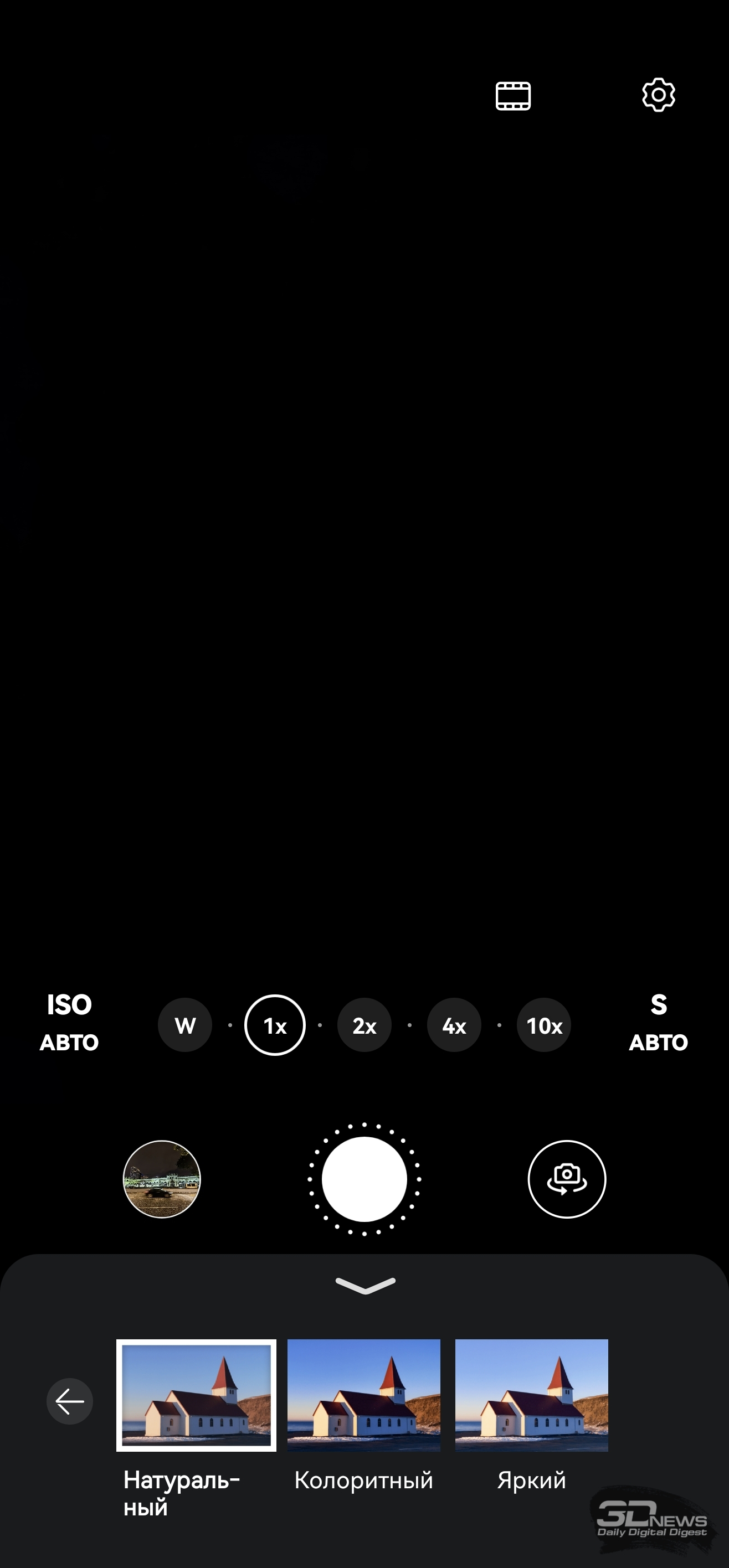Select the 1x zoom level
729x1568 pixels.
(x=275, y=1025)
